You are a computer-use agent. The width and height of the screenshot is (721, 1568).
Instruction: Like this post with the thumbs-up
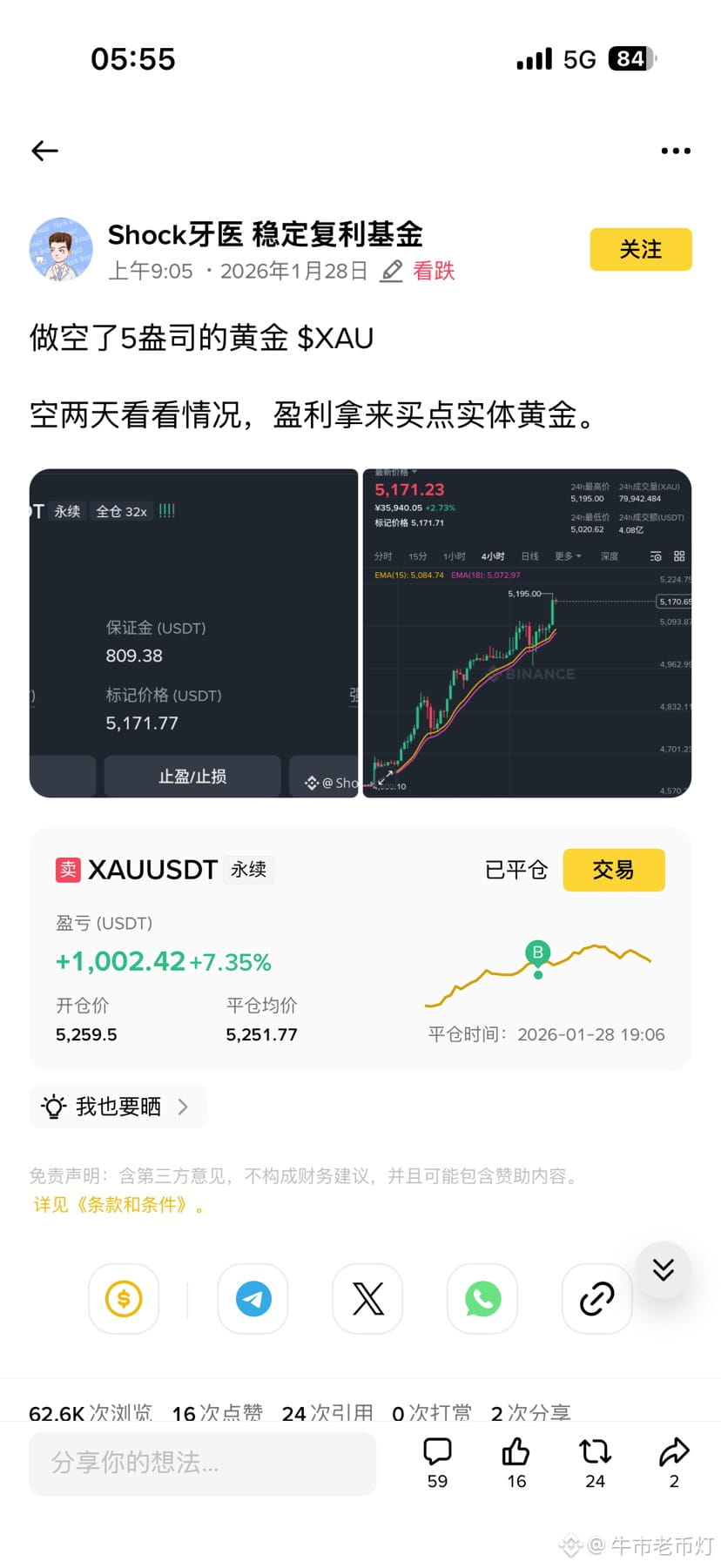coord(516,1461)
